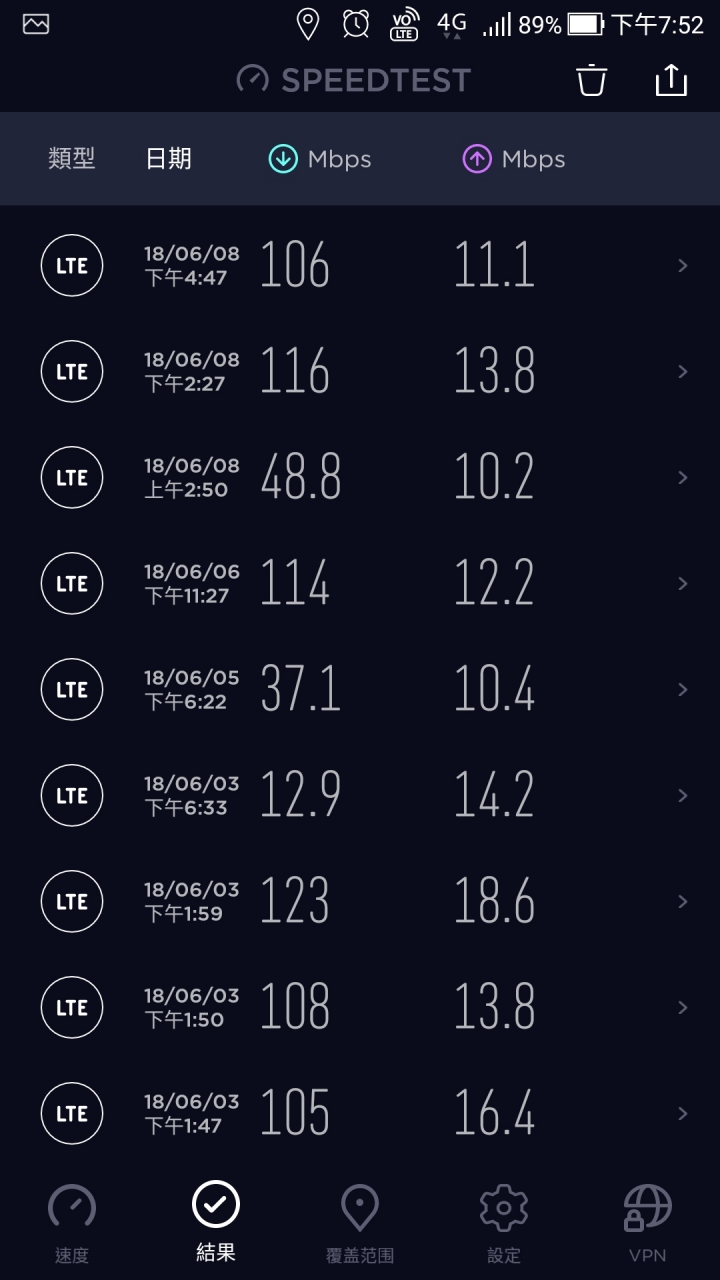Image resolution: width=720 pixels, height=1280 pixels.
Task: Open the 18/06/08 下午4:47 result
Action: point(360,265)
